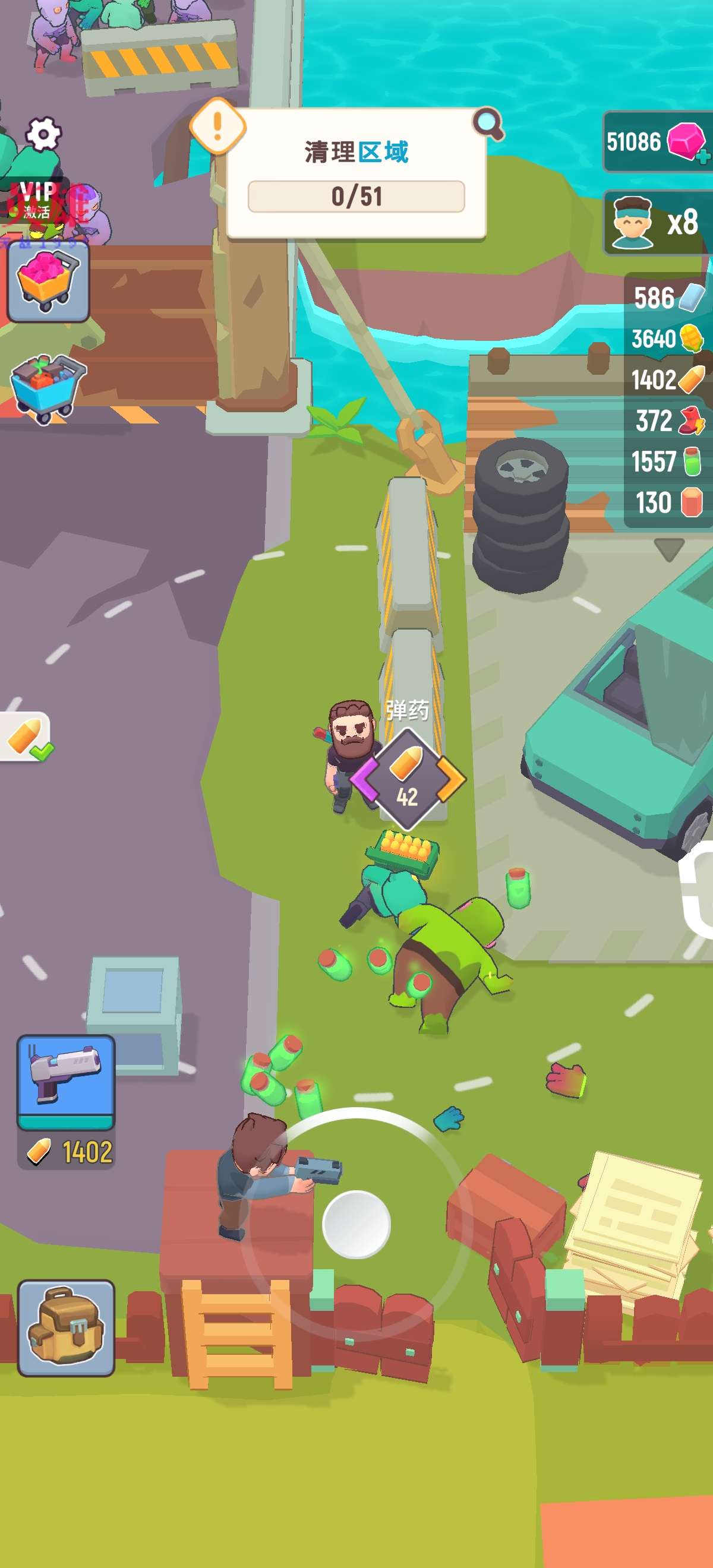Open the pink gem cart shop

[48, 281]
